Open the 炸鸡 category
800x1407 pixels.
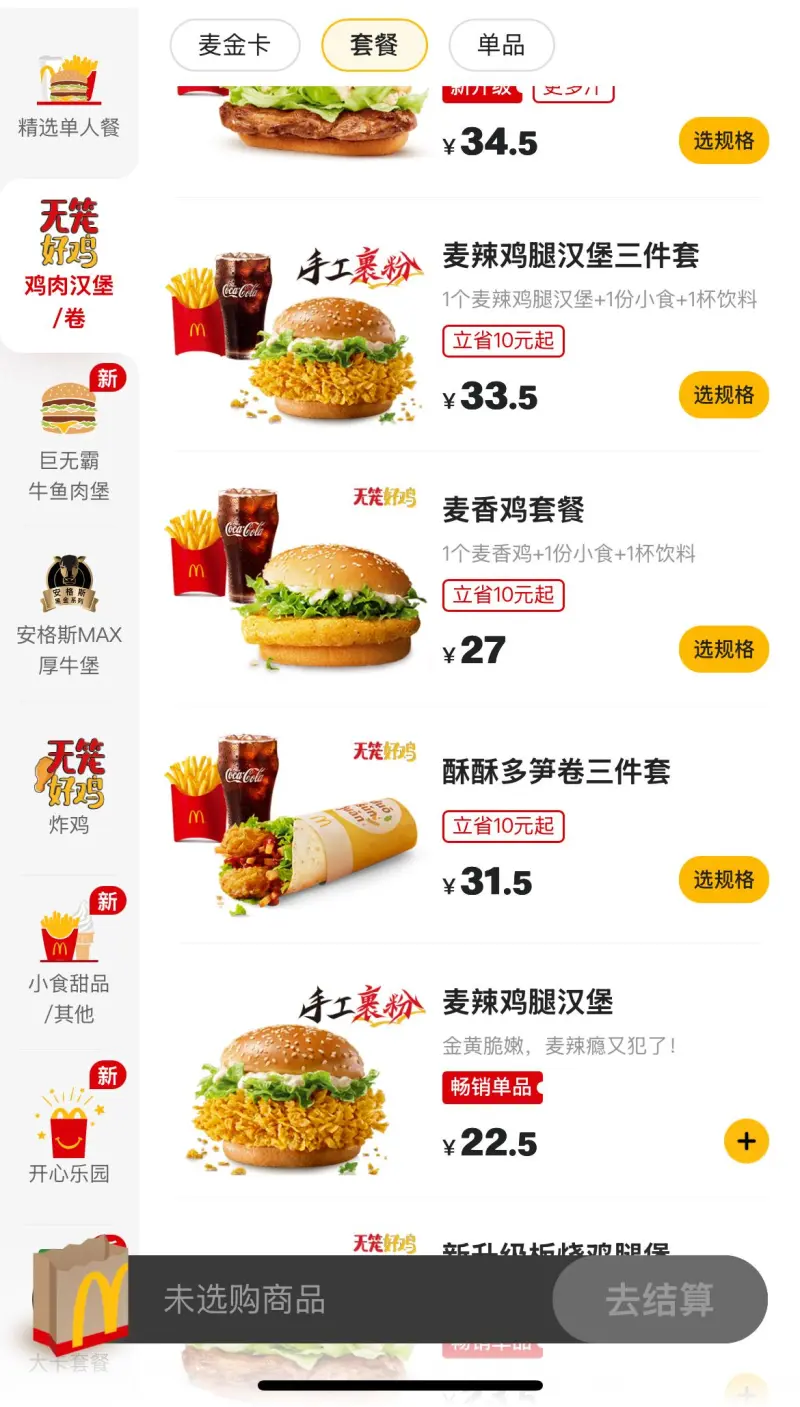point(69,787)
